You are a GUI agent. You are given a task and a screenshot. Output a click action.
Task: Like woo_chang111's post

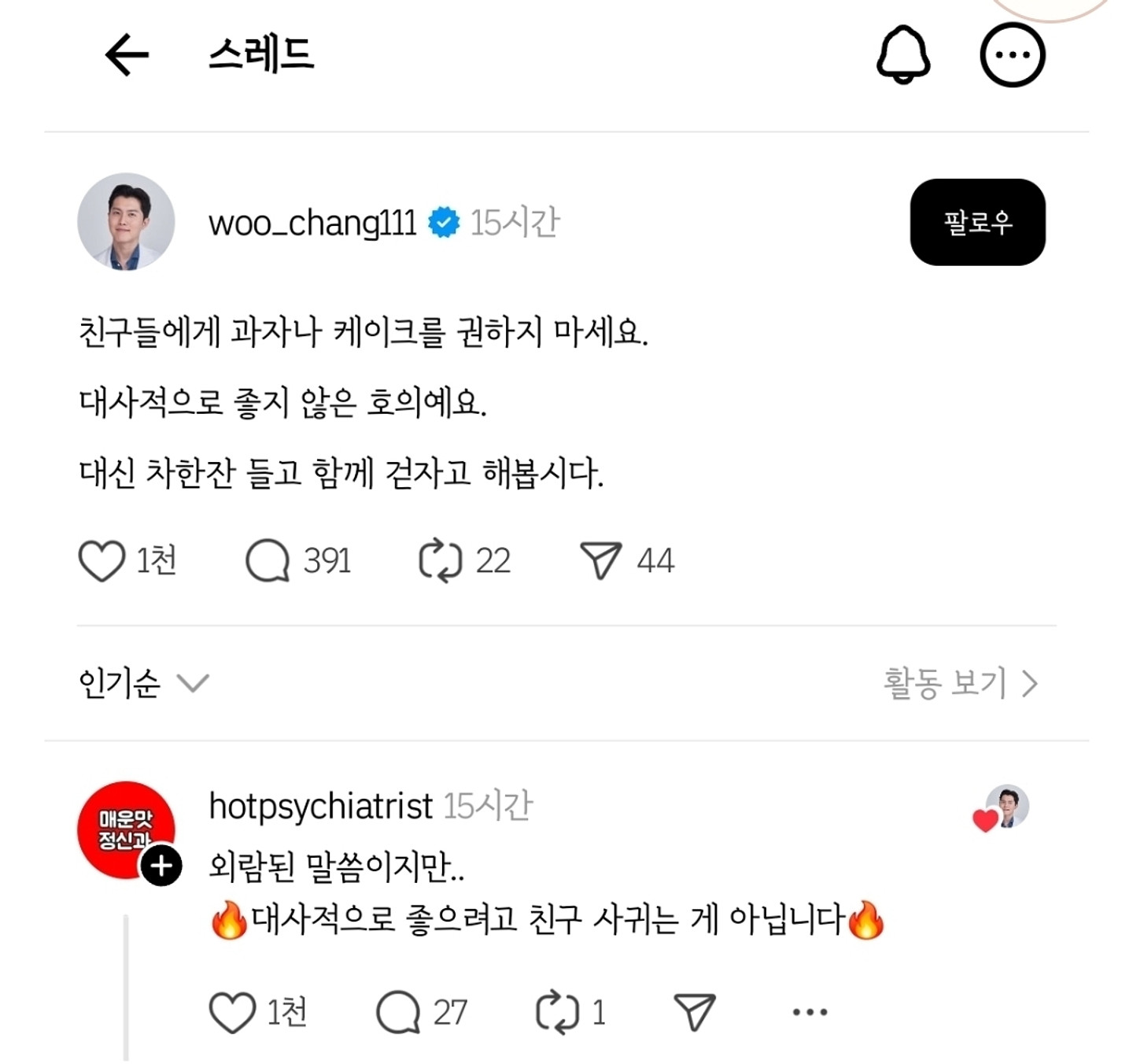coord(102,561)
